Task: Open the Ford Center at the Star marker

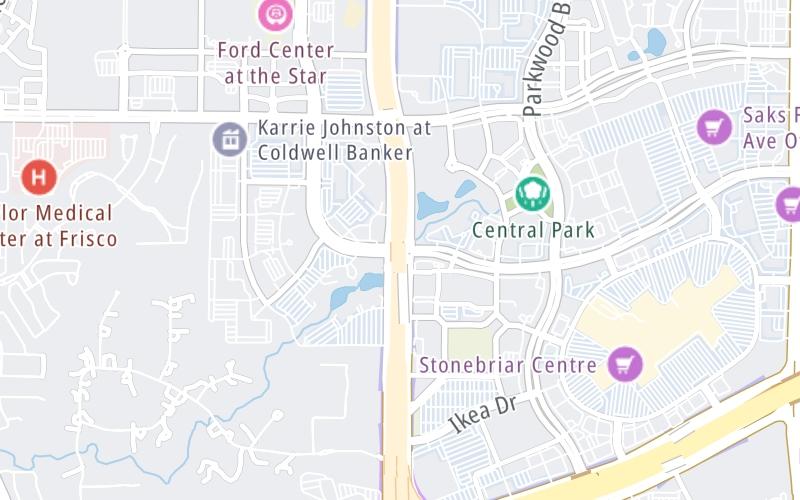Action: 275,14
